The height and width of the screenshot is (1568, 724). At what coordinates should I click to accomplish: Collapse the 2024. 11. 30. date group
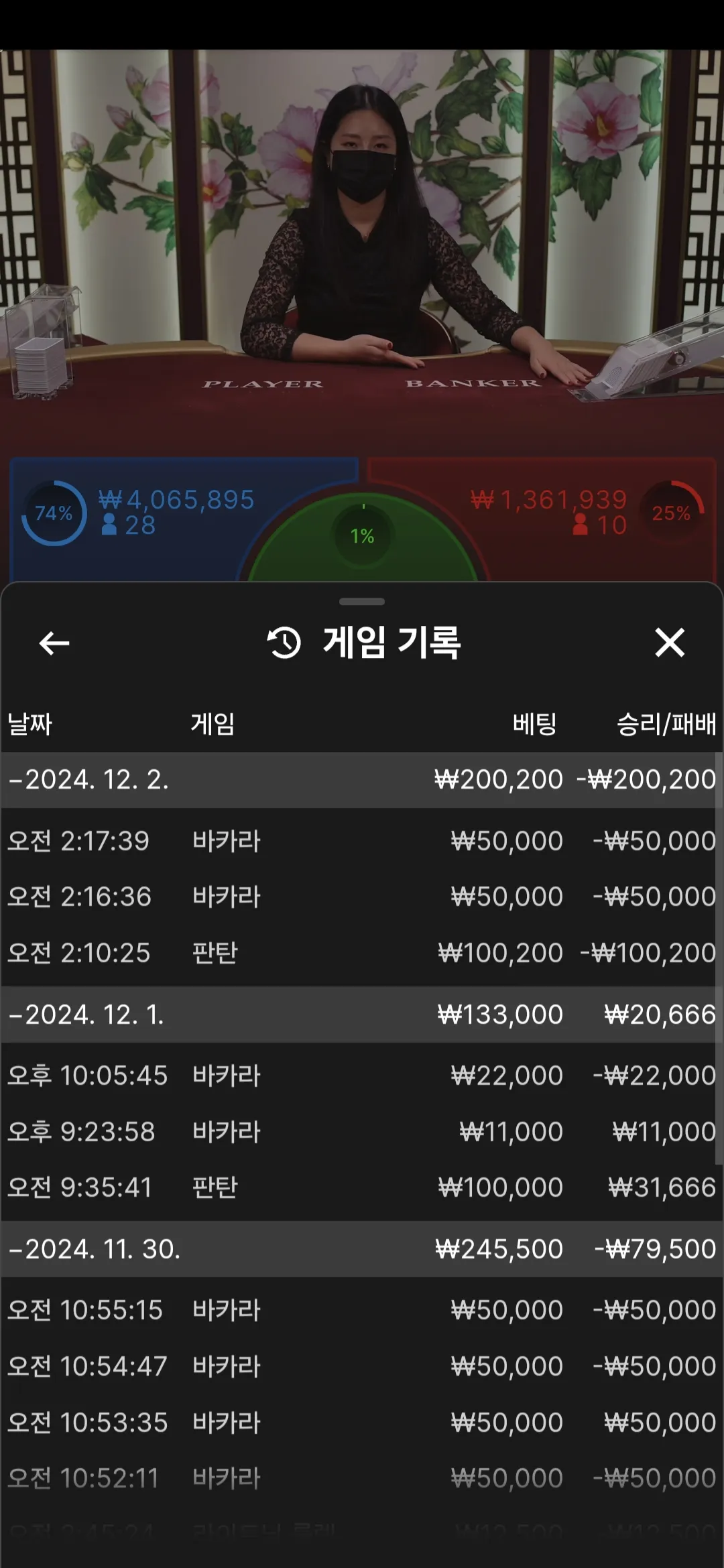[16, 1250]
